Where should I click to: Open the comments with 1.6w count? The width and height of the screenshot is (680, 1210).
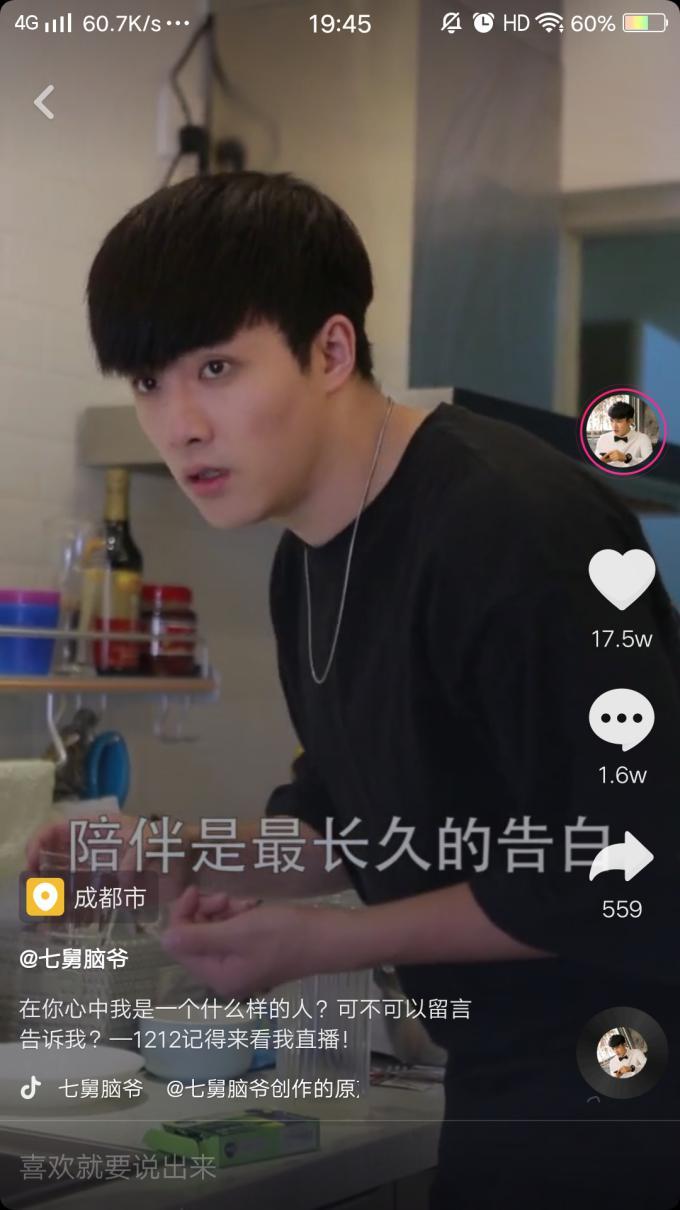click(x=621, y=721)
